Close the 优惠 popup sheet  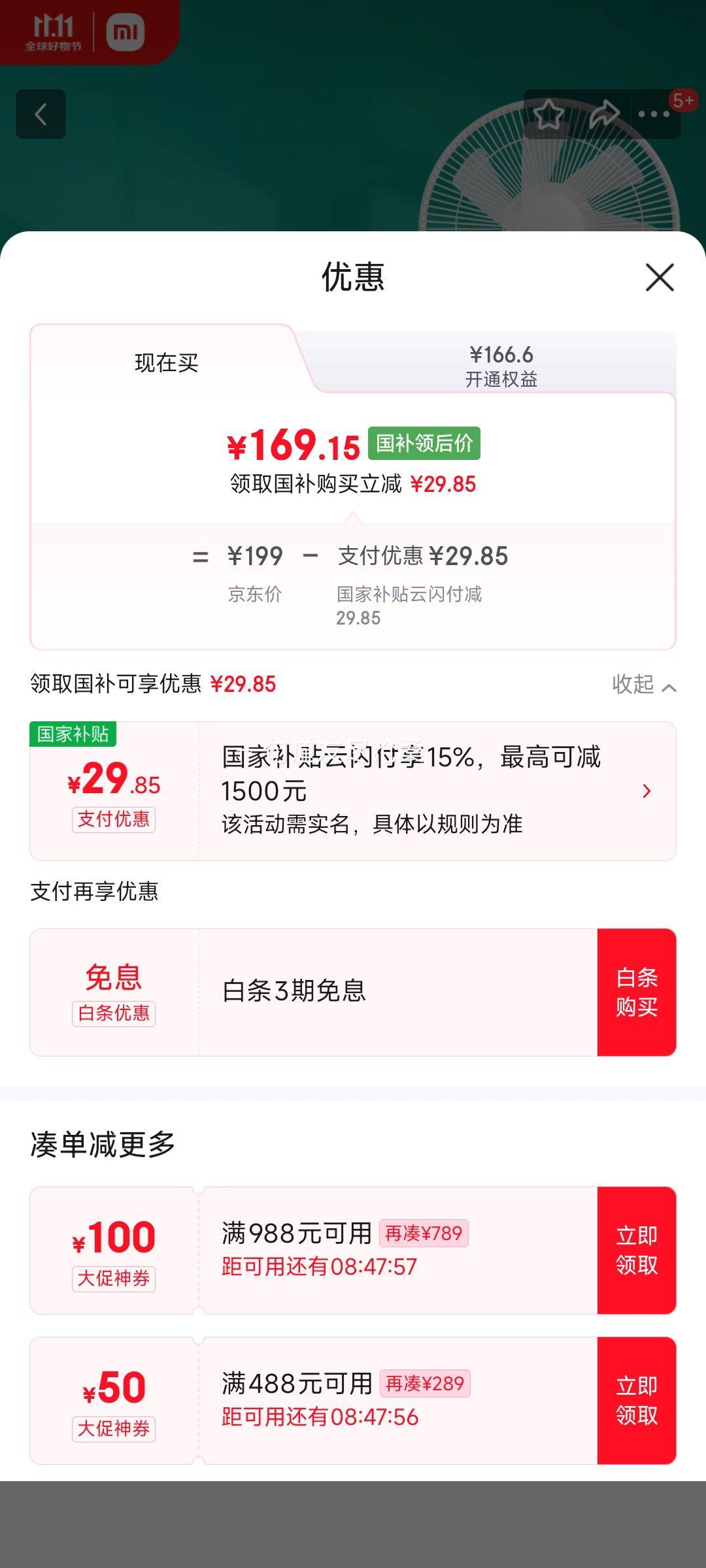tap(660, 277)
